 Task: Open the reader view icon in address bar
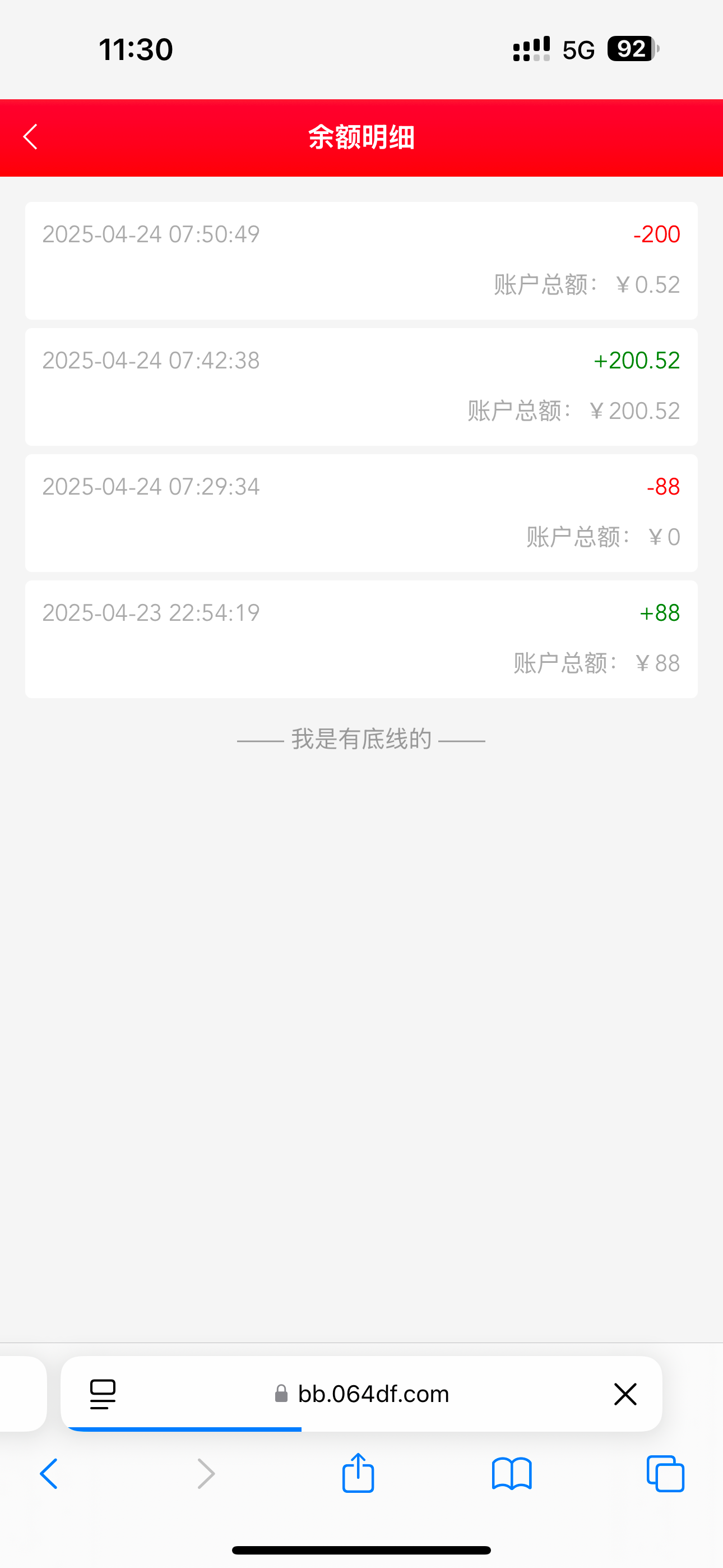pyautogui.click(x=102, y=1394)
